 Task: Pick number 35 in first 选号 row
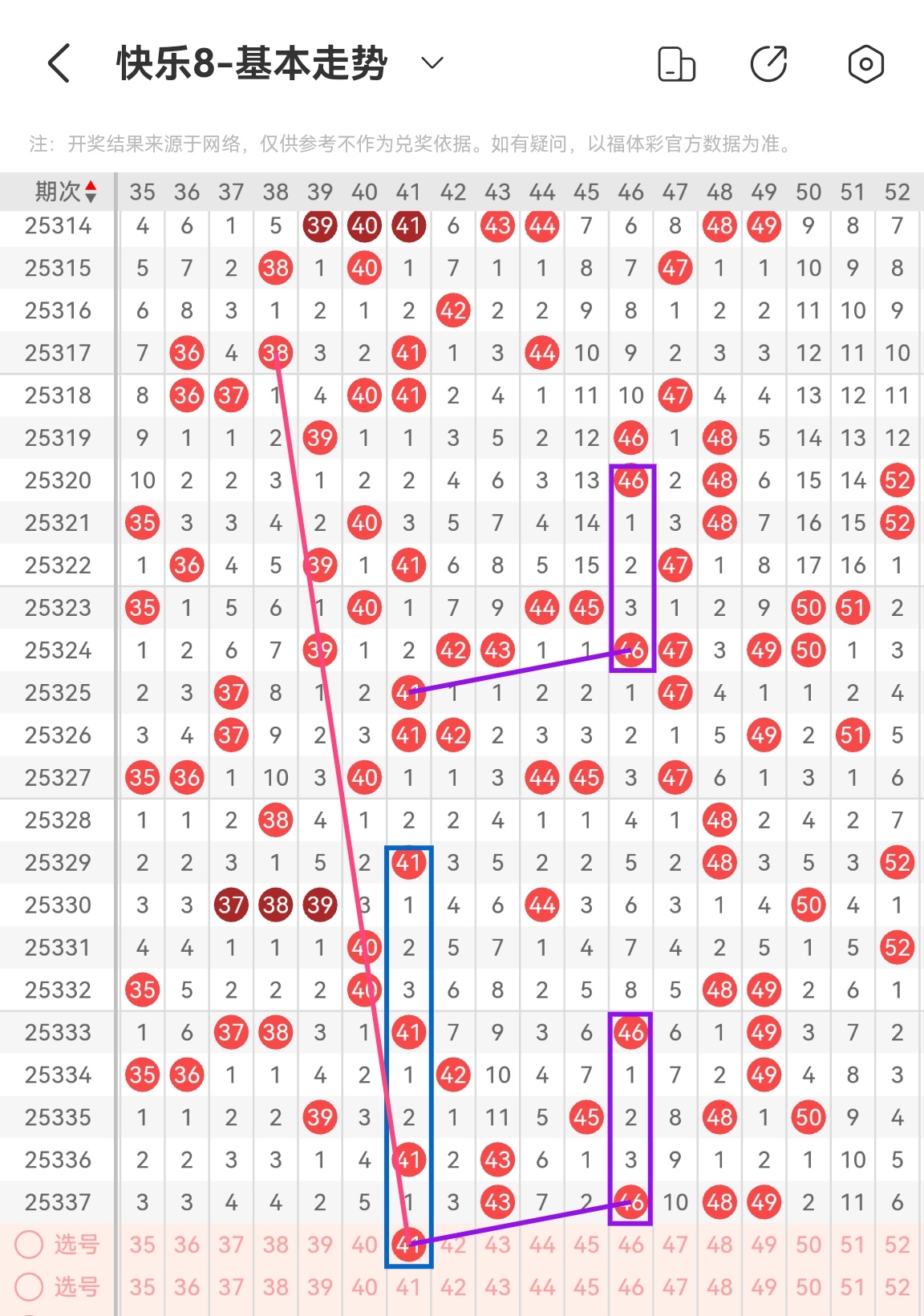(142, 1245)
